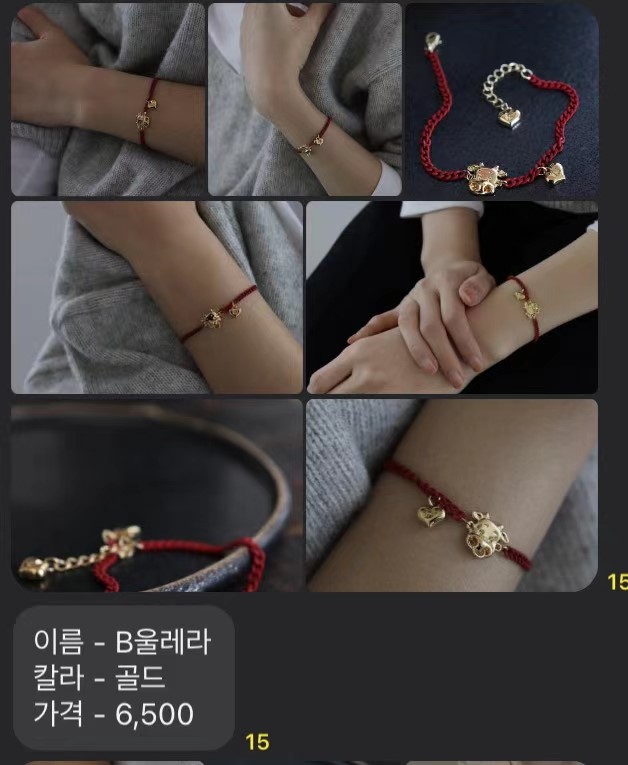The width and height of the screenshot is (628, 765).
Task: Open photo of bracelet laid flat on dark fabric
Action: pyautogui.click(x=501, y=100)
